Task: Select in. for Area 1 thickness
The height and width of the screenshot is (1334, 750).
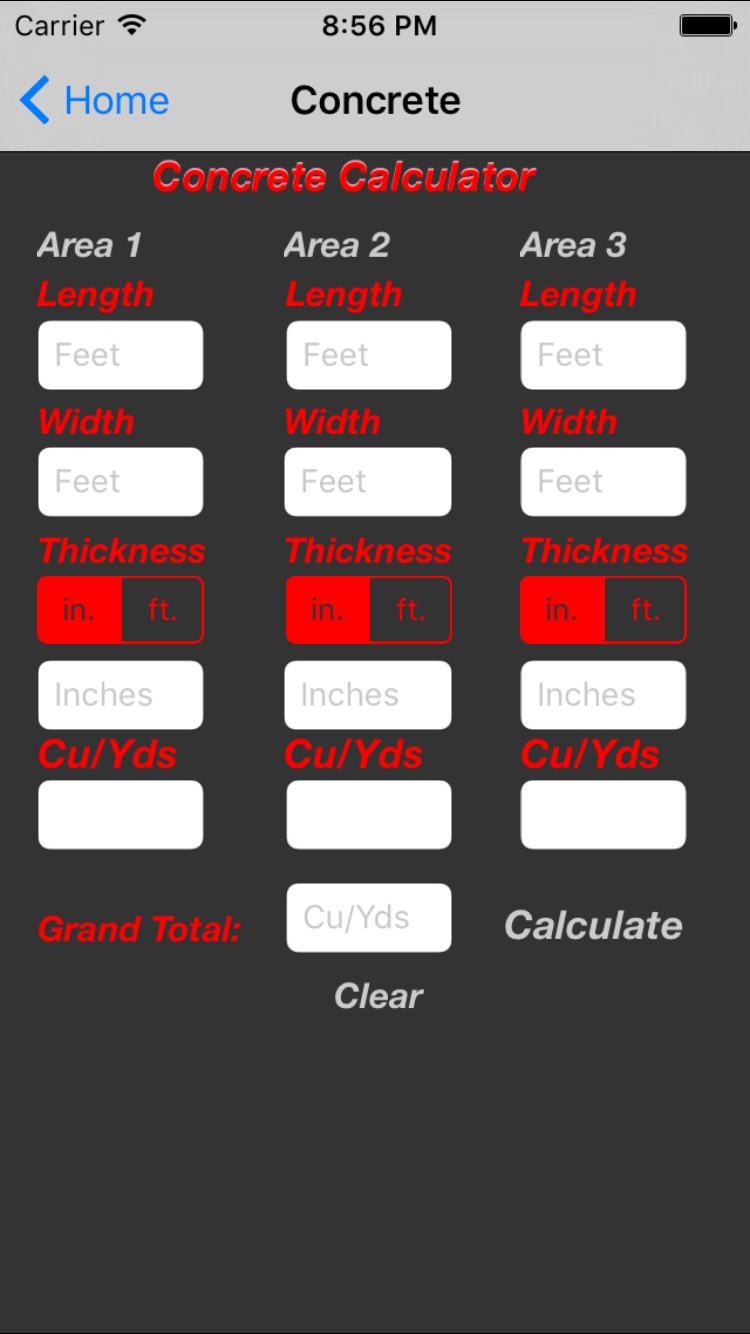Action: click(79, 609)
